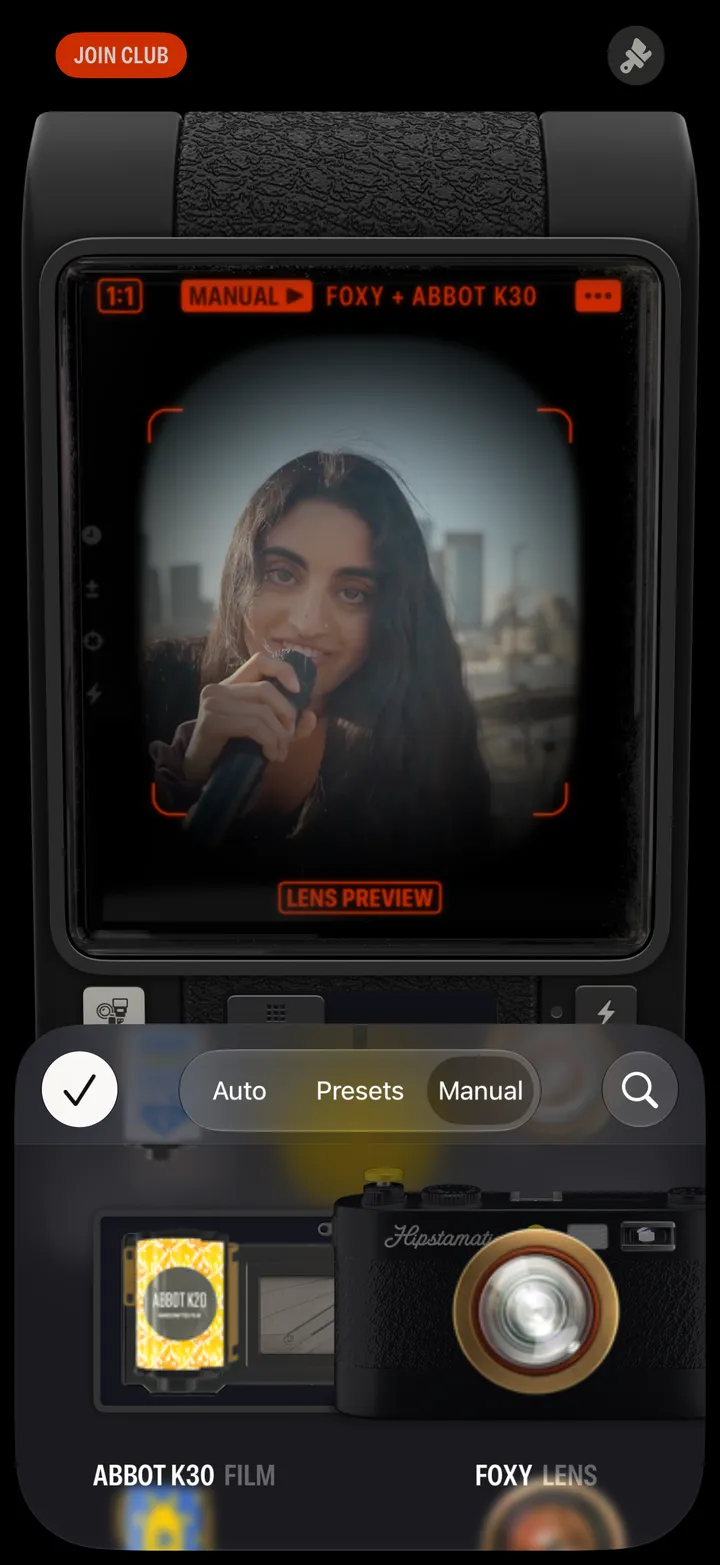Open search with the magnifying glass
The height and width of the screenshot is (1565, 720).
pos(640,1090)
